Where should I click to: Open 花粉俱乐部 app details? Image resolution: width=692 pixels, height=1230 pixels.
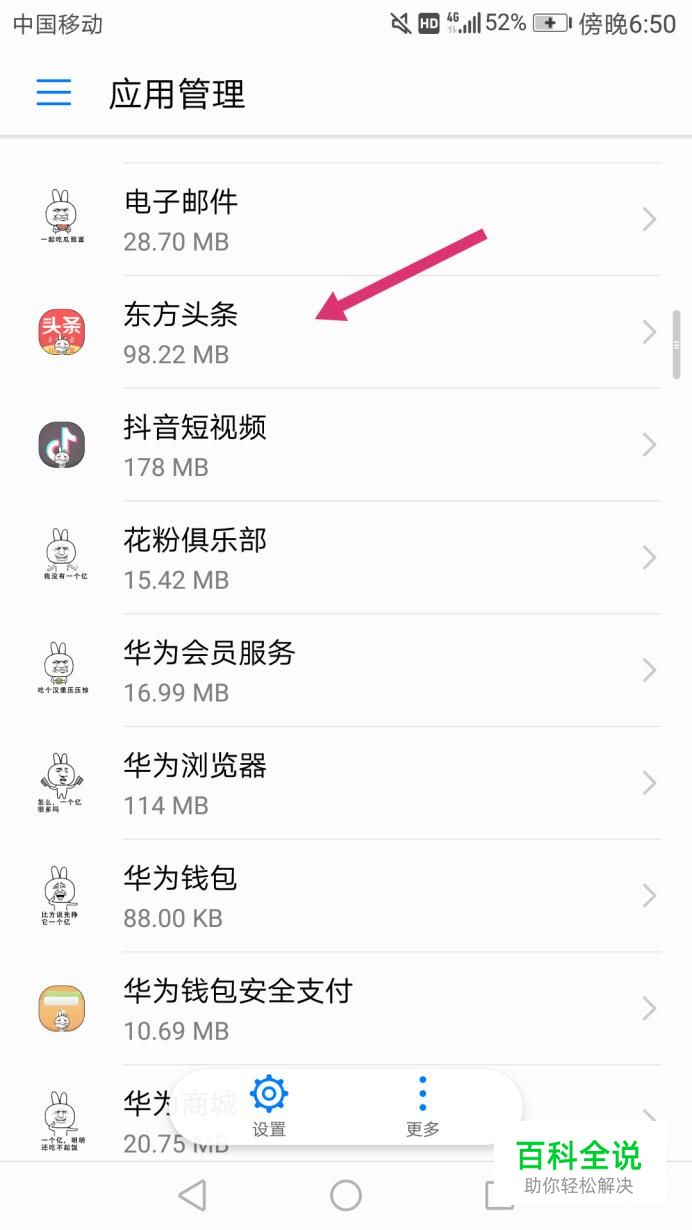pyautogui.click(x=346, y=559)
